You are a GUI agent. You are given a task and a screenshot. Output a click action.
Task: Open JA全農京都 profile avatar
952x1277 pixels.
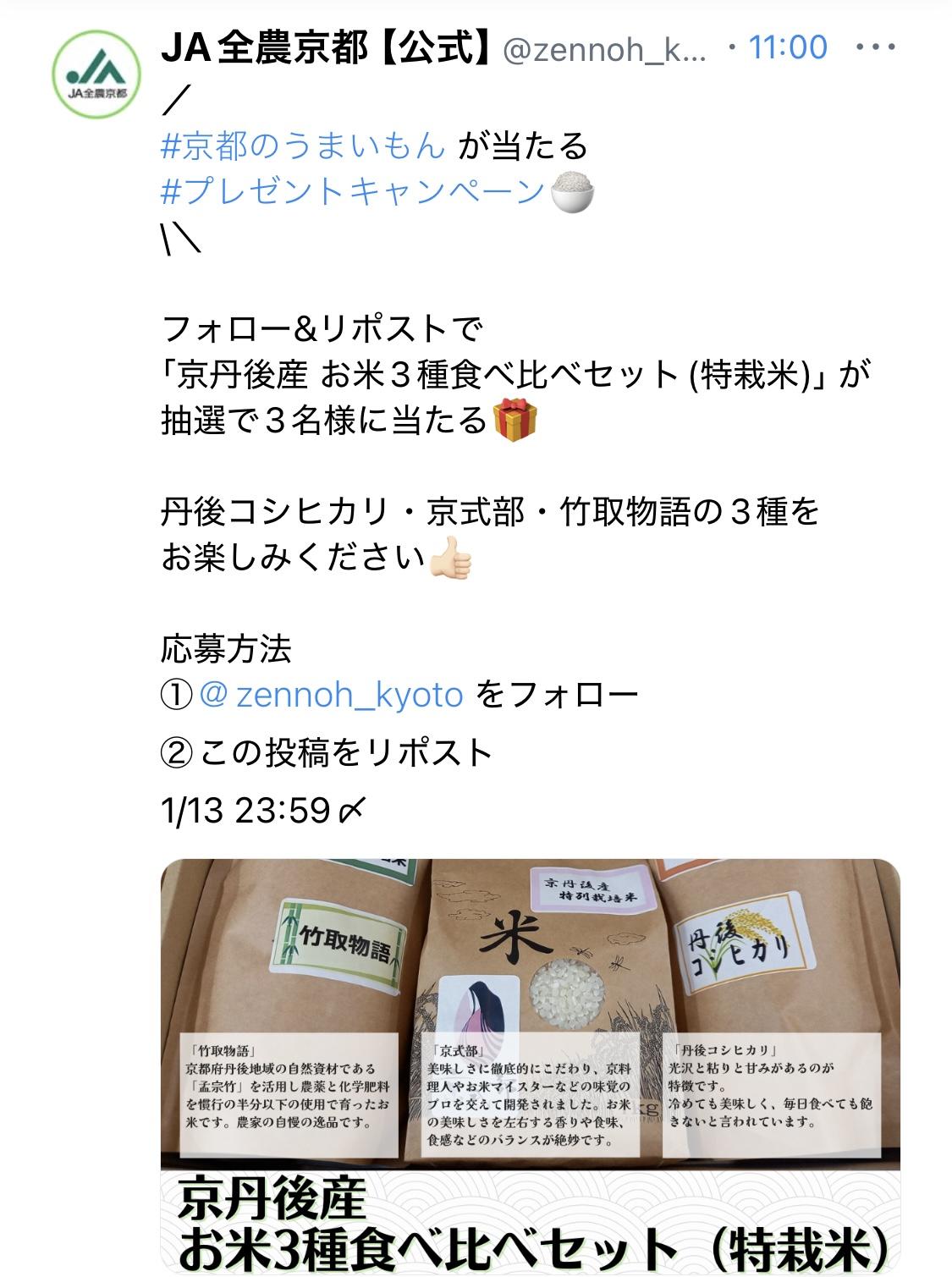tap(96, 74)
